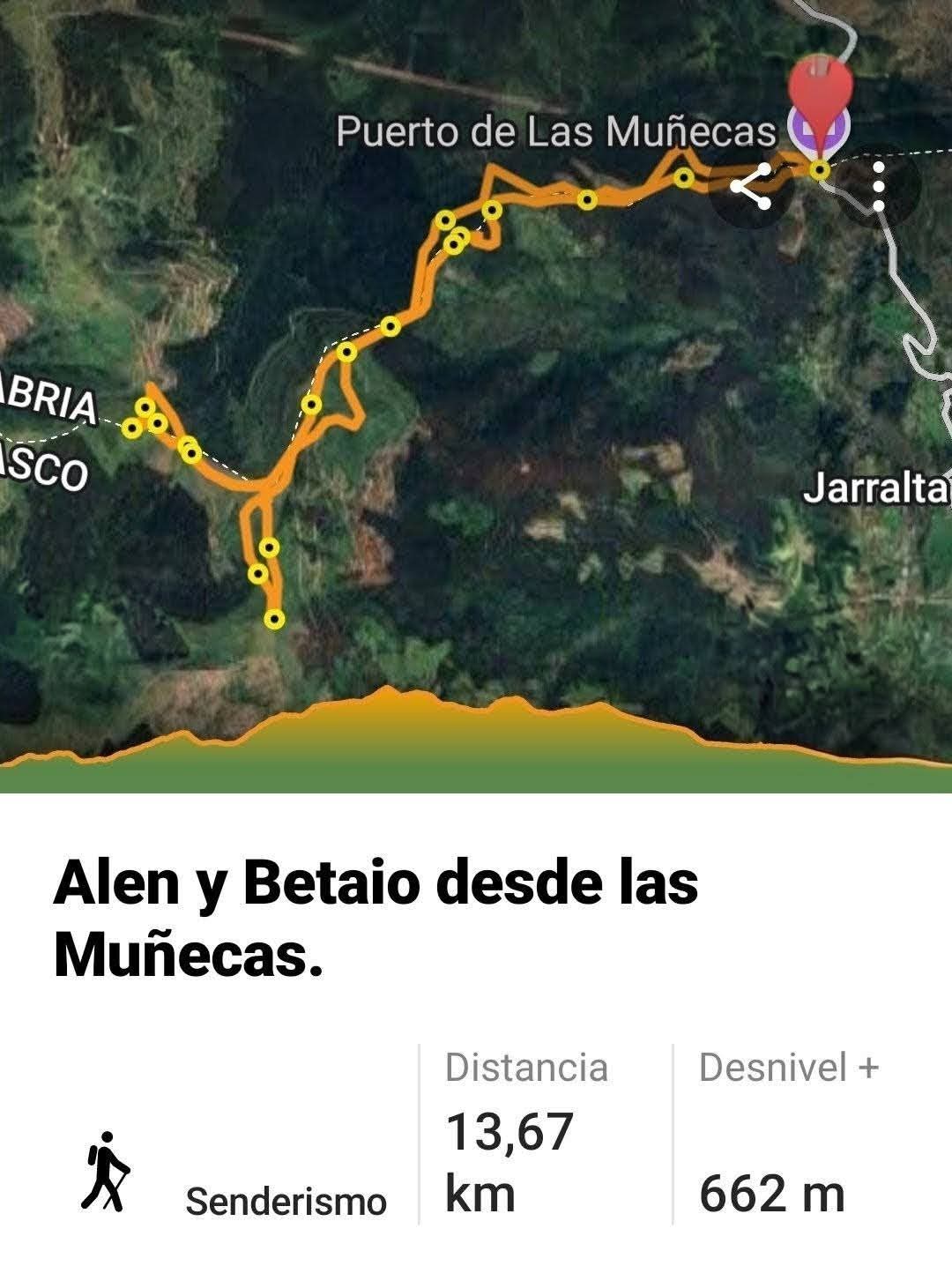Click the Senderismo activity label
The width and height of the screenshot is (952, 1266).
coord(286,1199)
